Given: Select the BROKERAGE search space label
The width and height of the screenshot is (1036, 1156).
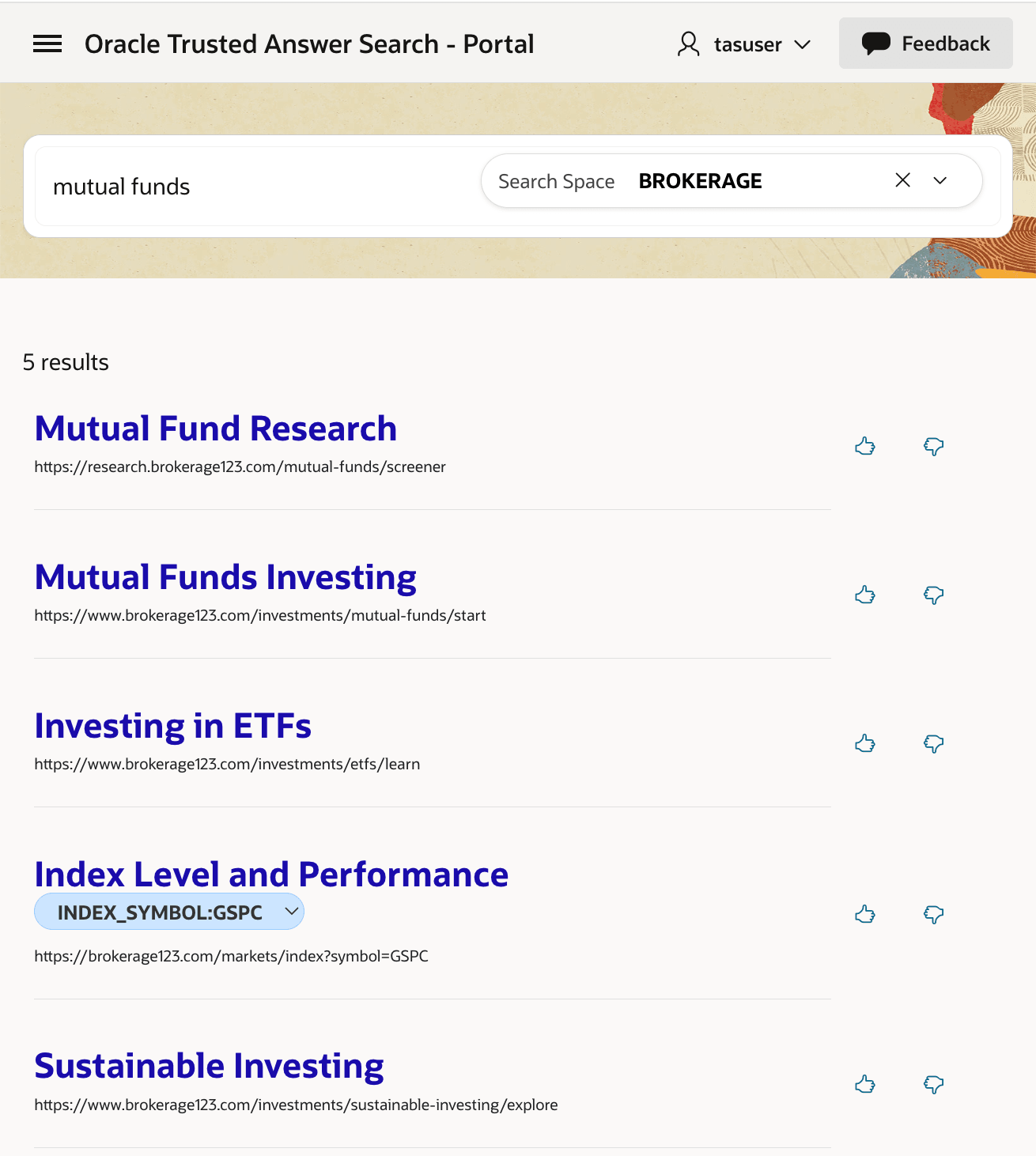Looking at the screenshot, I should coord(700,180).
